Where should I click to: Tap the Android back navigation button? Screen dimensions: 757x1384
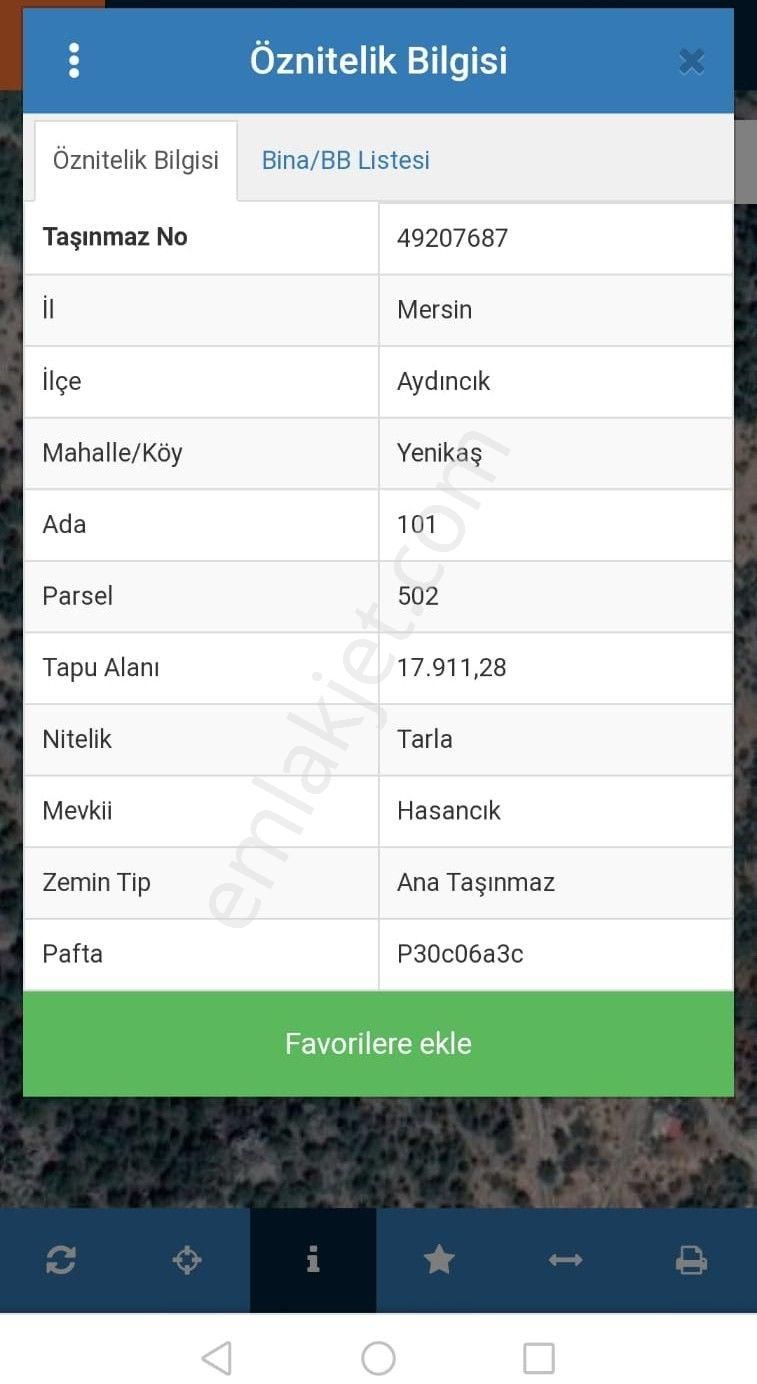click(x=219, y=1358)
